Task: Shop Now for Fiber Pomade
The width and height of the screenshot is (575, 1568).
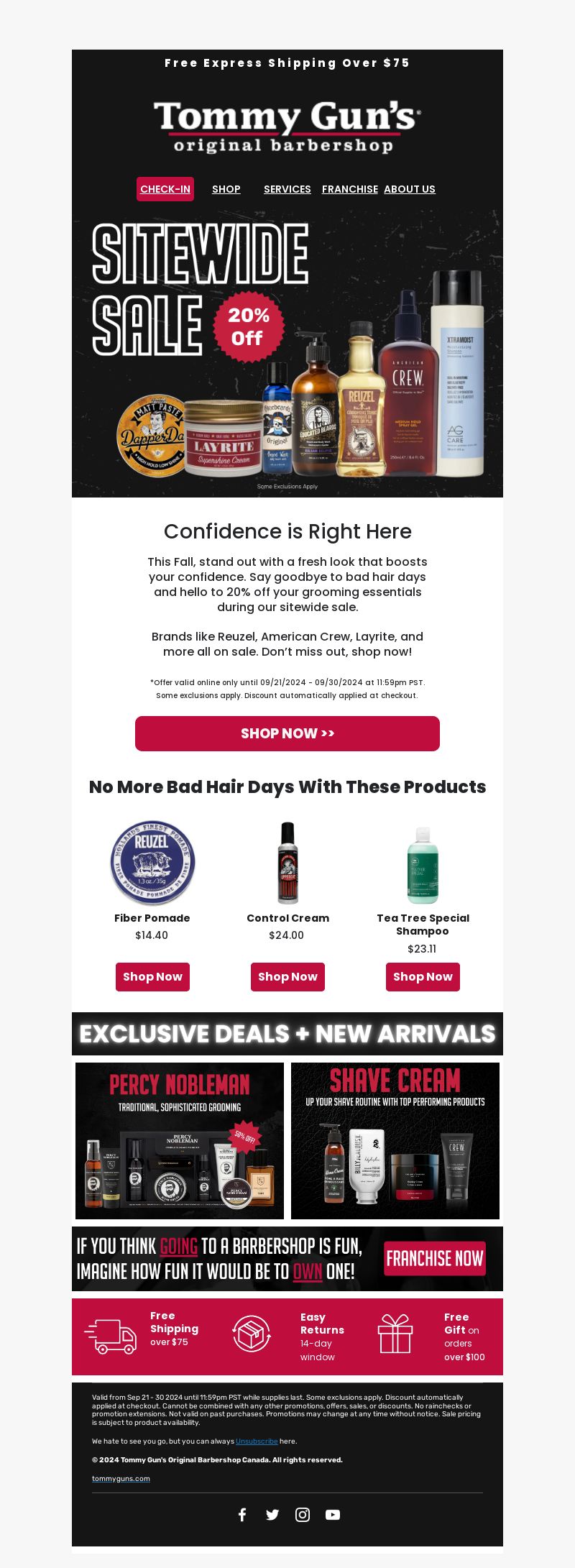Action: (x=152, y=977)
